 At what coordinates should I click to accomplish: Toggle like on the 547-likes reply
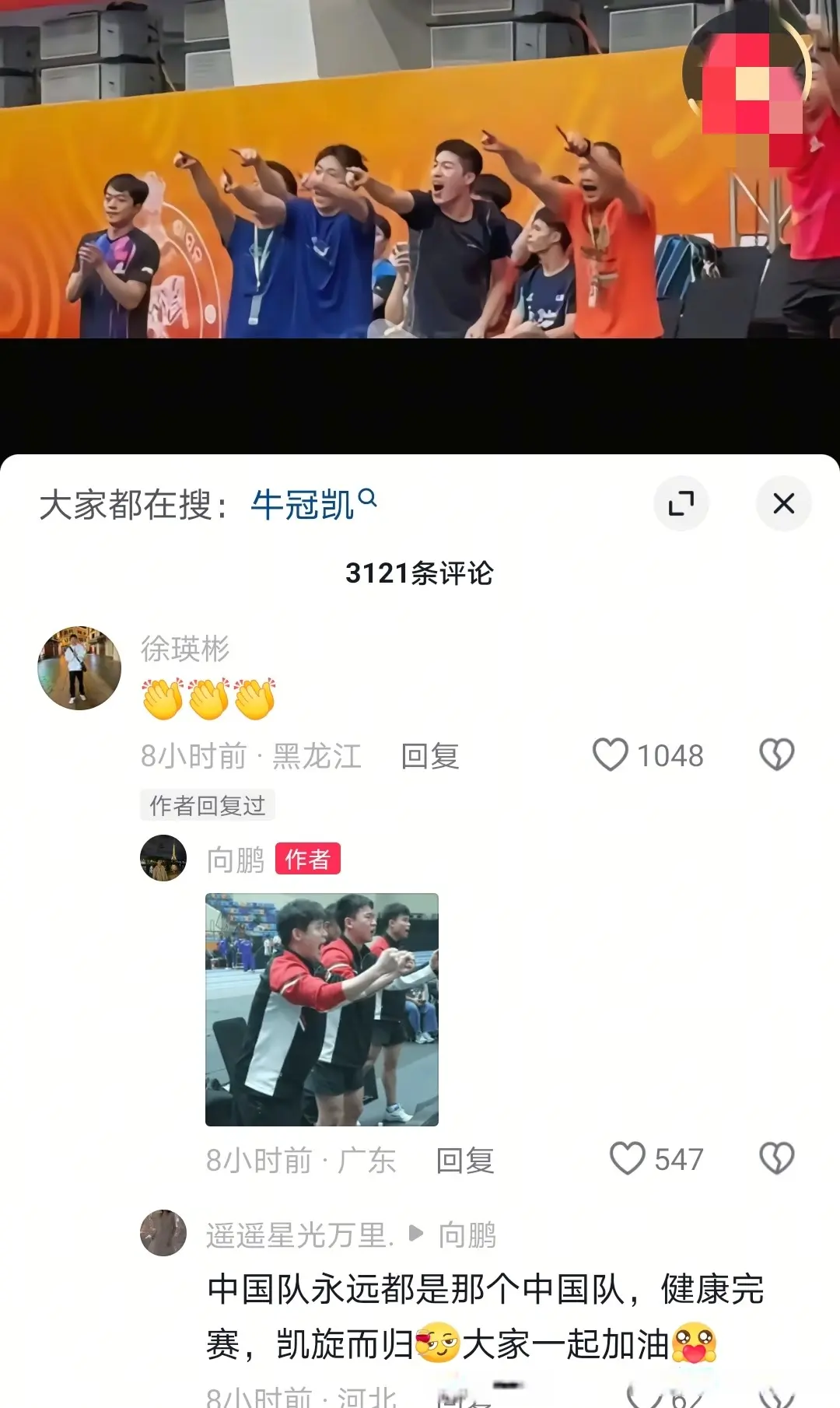click(x=627, y=1160)
